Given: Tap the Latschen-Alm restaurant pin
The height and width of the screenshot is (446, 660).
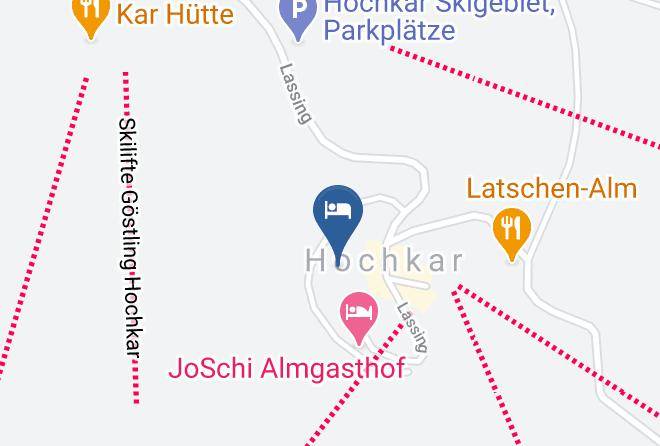Looking at the screenshot, I should [512, 230].
